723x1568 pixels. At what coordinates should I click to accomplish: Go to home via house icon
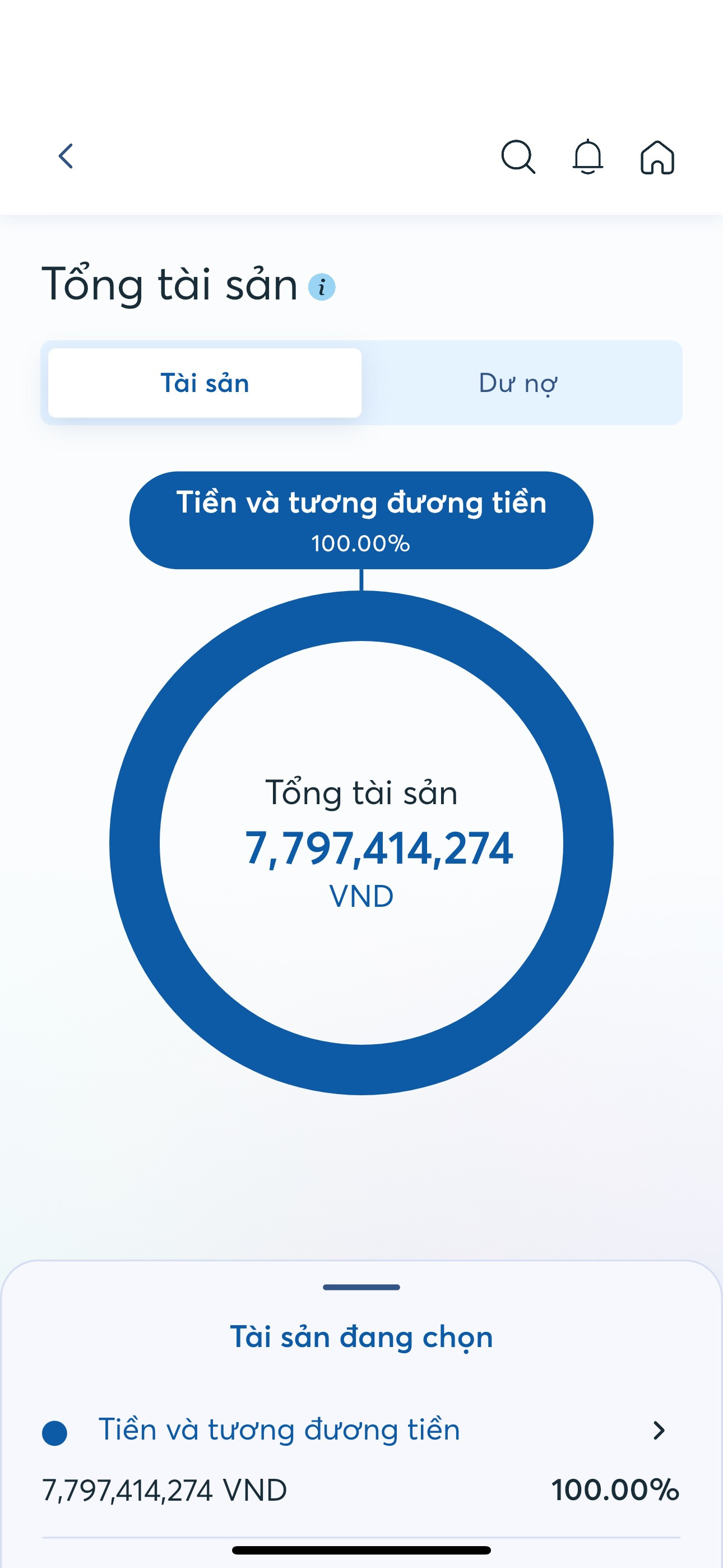657,158
